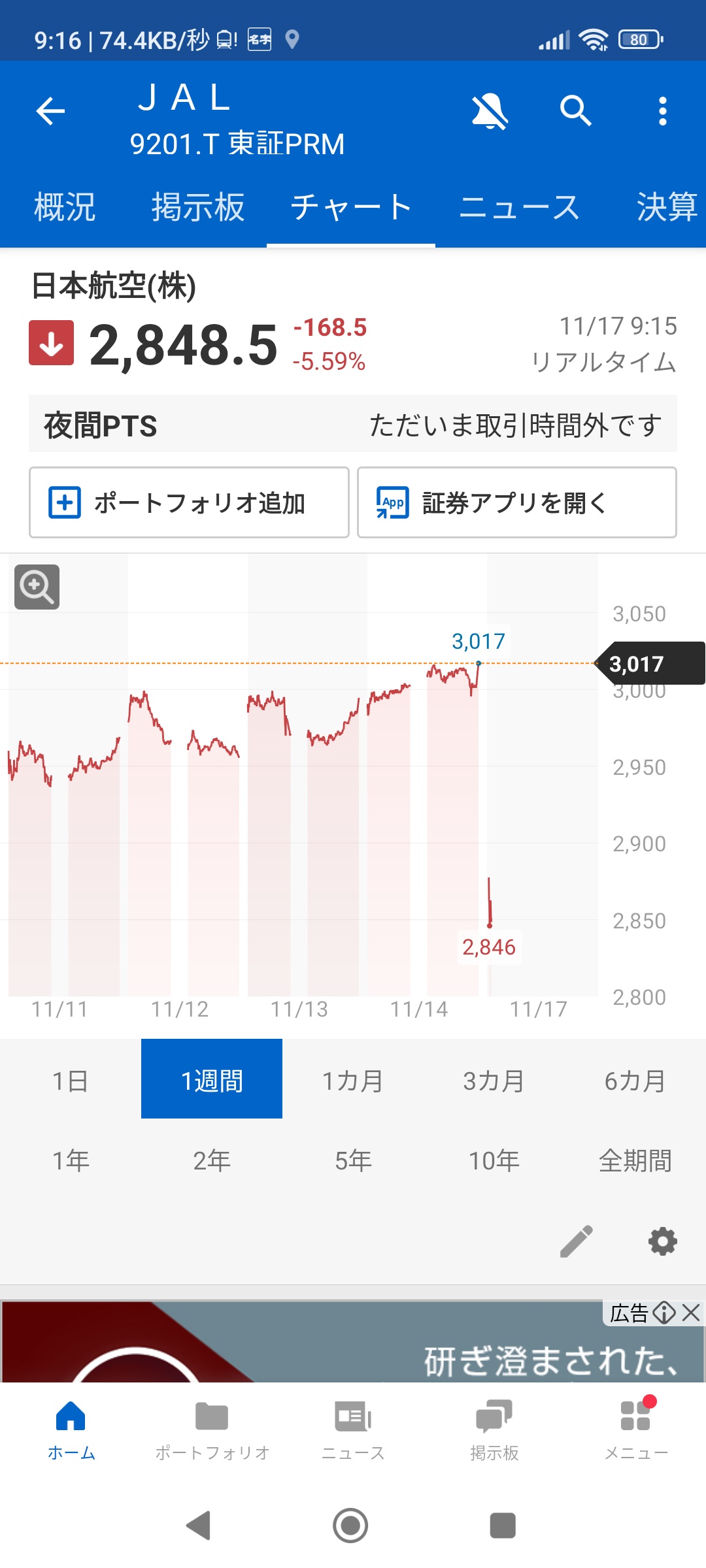Switch to the 概況 tab
The image size is (706, 1568).
tap(65, 208)
